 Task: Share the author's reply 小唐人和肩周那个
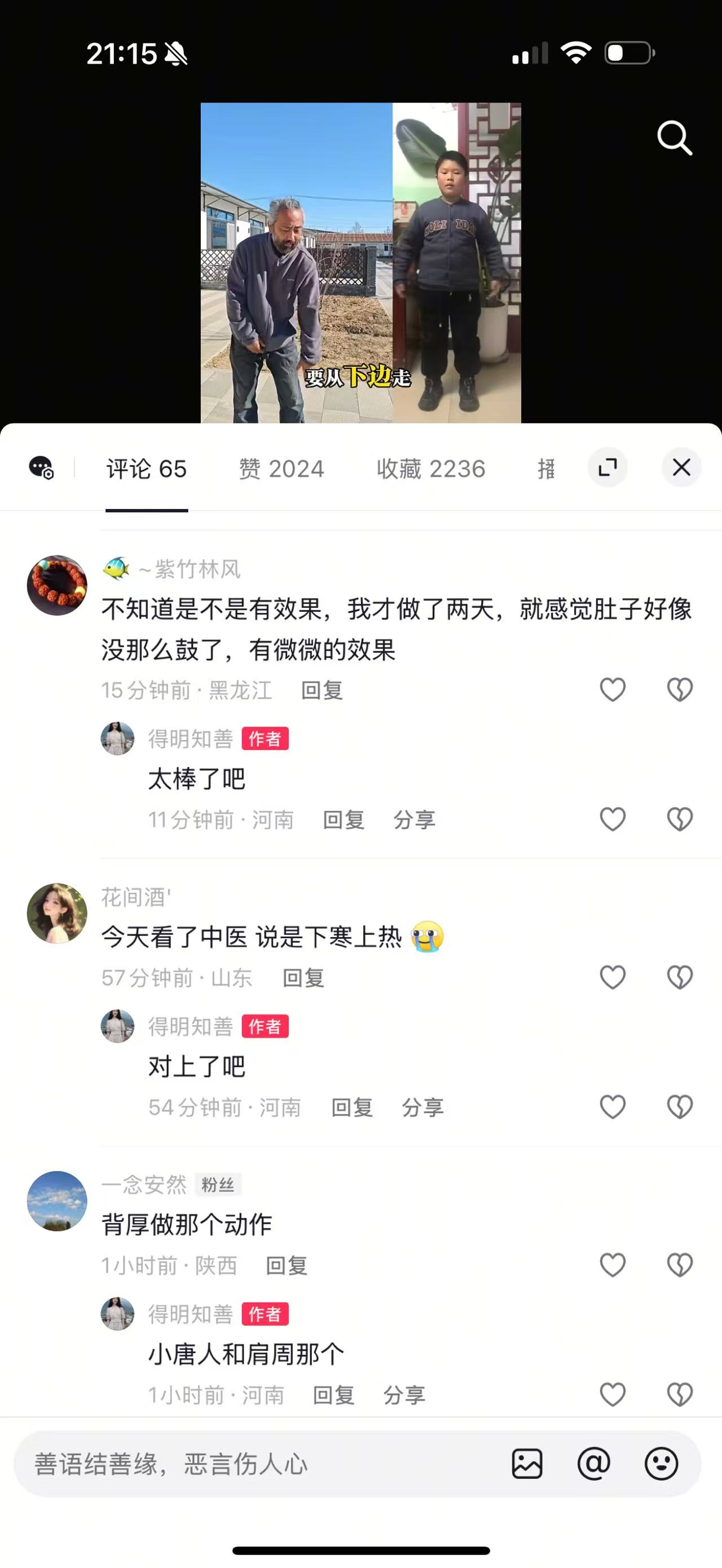click(x=404, y=1394)
